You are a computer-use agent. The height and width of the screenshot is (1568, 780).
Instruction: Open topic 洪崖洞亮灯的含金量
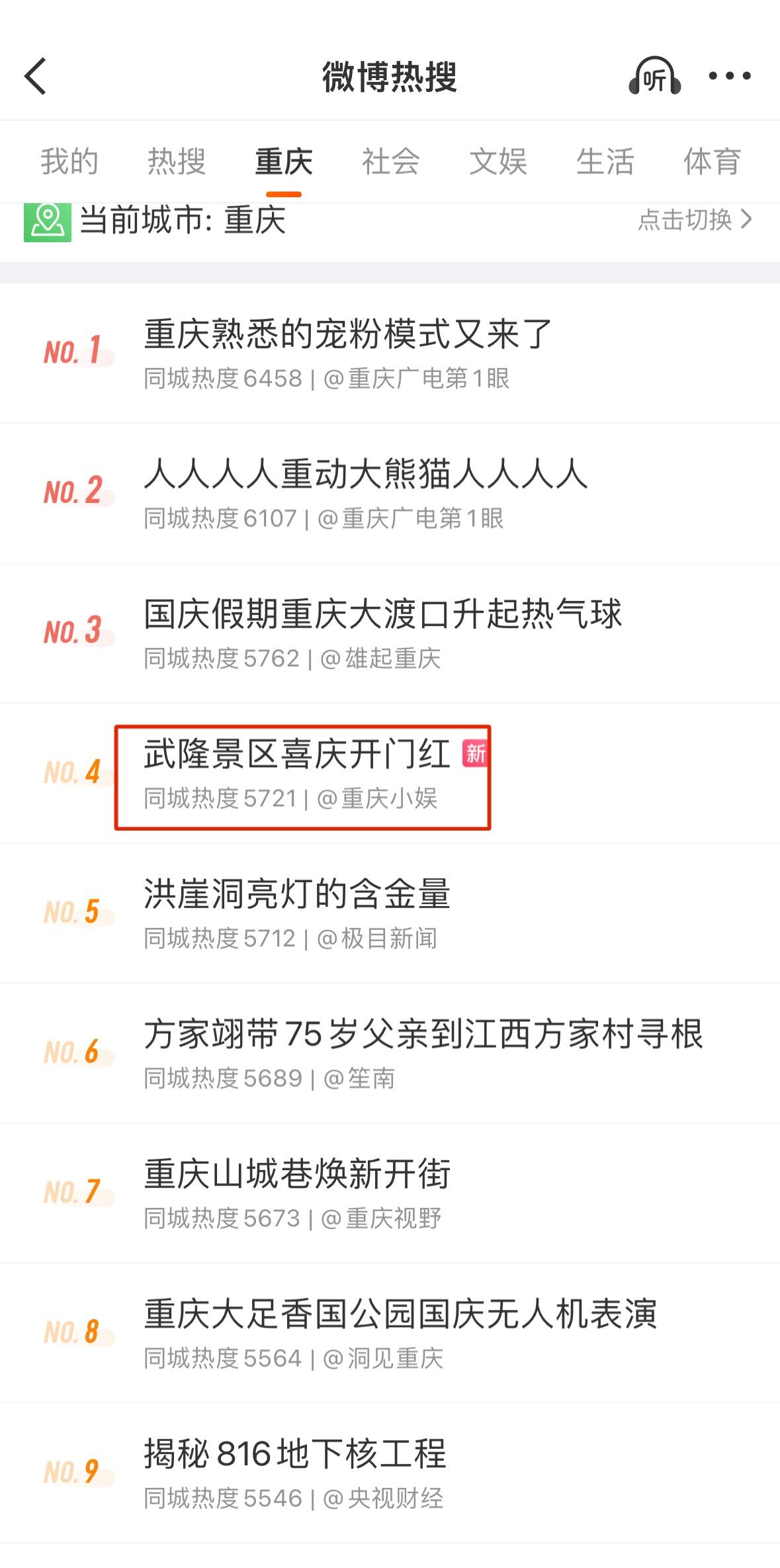pyautogui.click(x=298, y=894)
